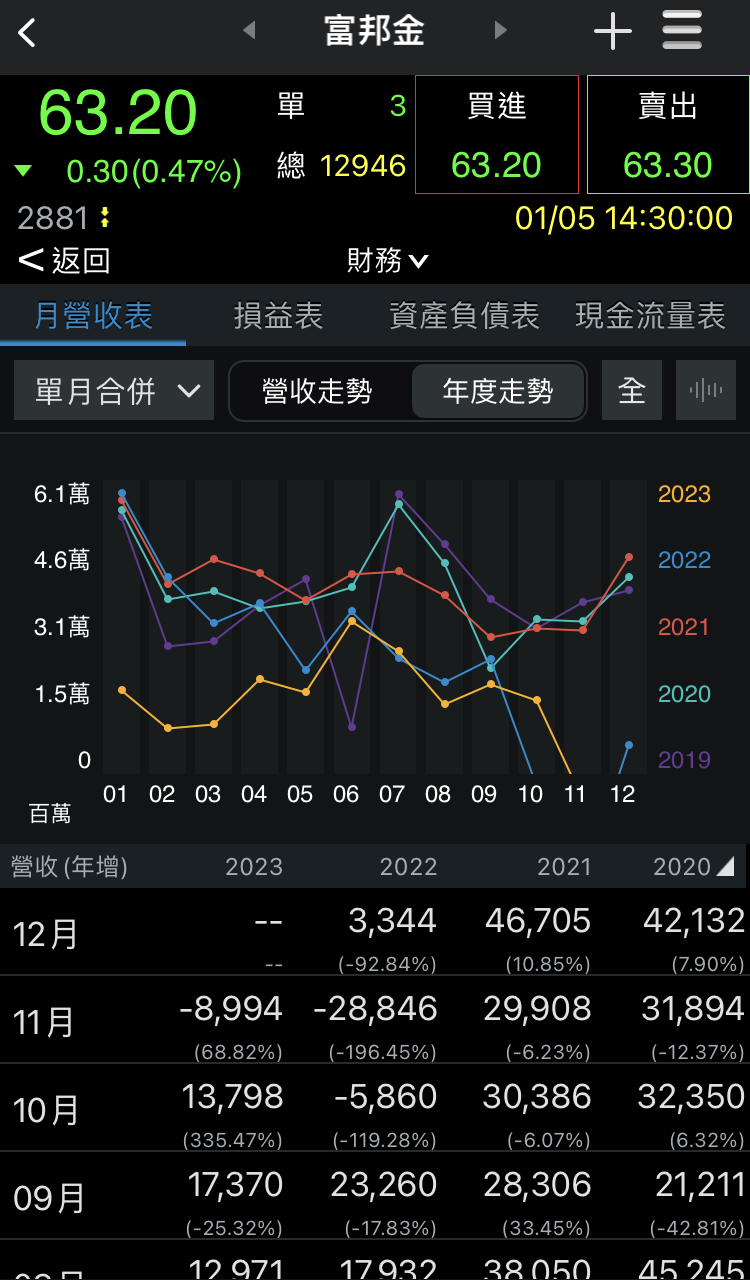Open the 現金流量表 tab
This screenshot has height=1280, width=750.
[x=650, y=316]
